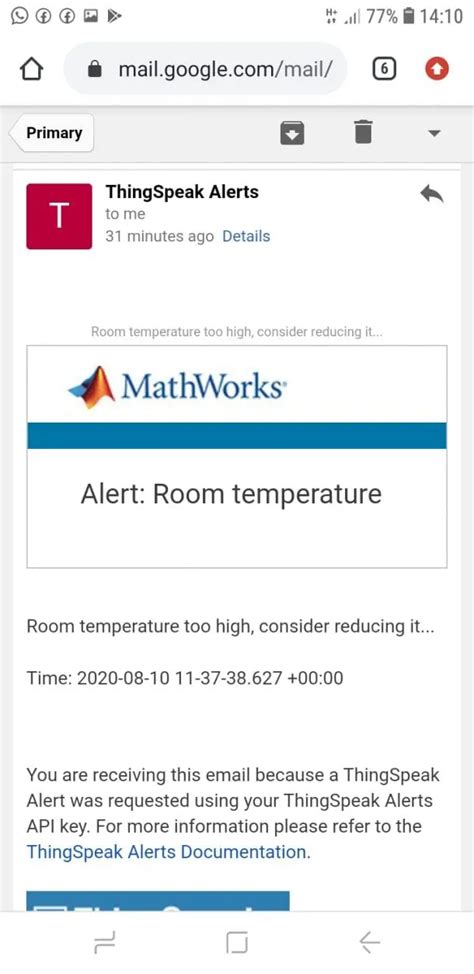The width and height of the screenshot is (474, 974).
Task: Open the browser update menu icon
Action: pyautogui.click(x=437, y=70)
